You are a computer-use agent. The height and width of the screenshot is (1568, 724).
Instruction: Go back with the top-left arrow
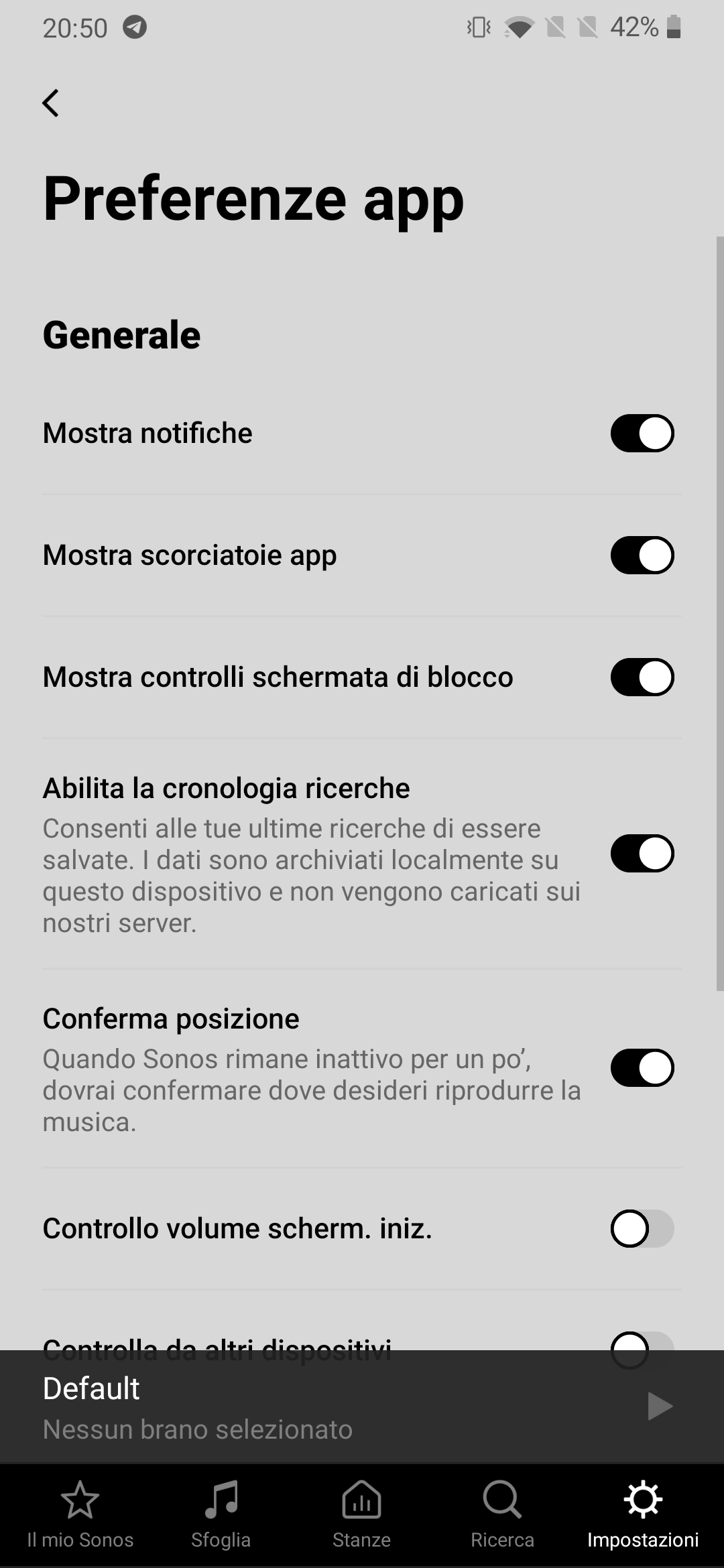[x=51, y=103]
